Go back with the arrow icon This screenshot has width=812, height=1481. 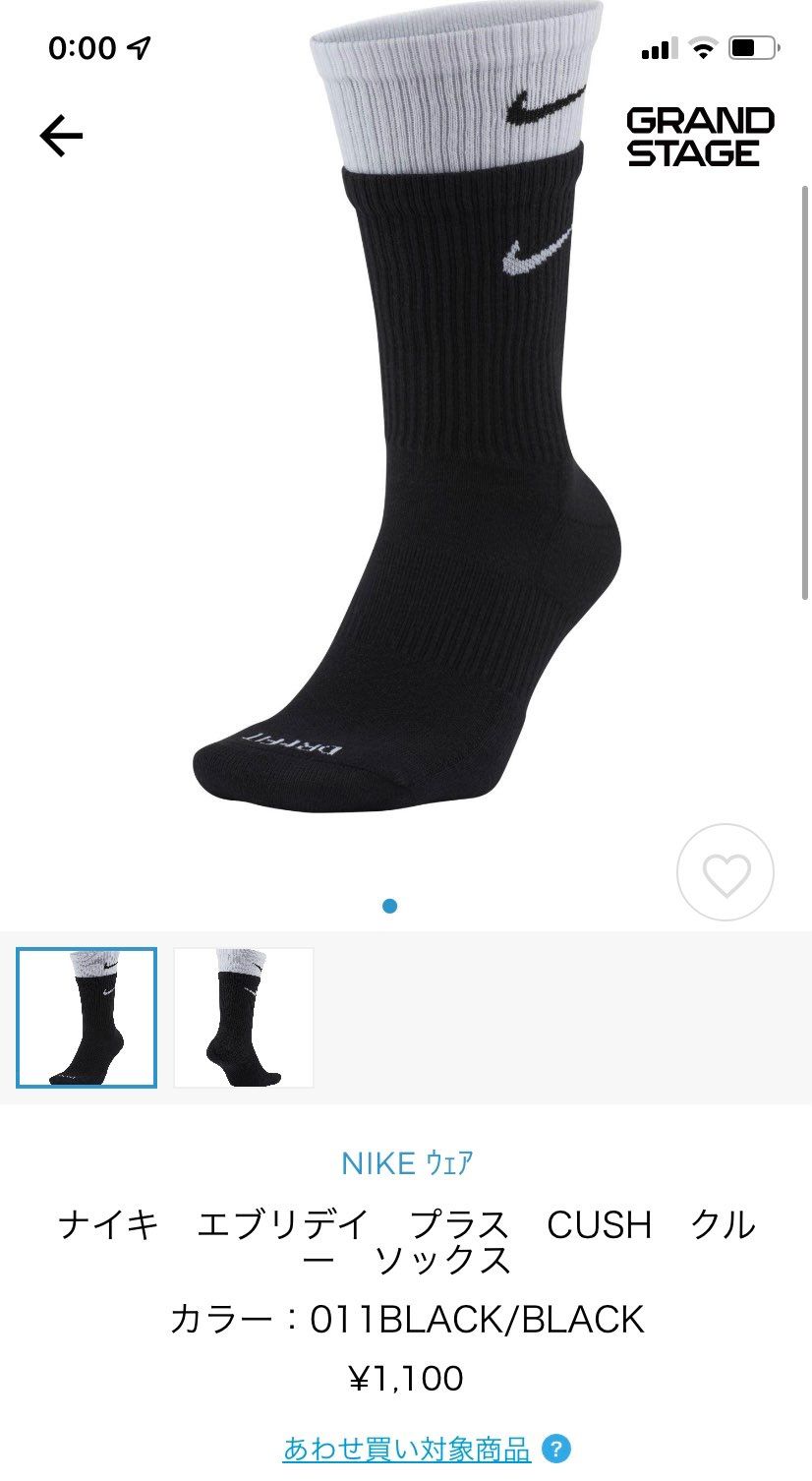(x=61, y=137)
